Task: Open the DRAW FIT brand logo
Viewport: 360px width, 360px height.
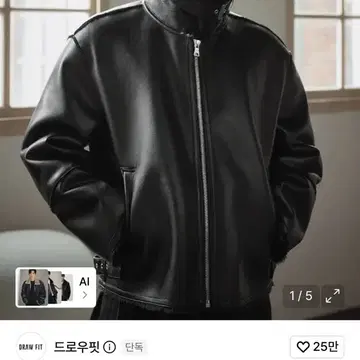Action: coord(30,347)
